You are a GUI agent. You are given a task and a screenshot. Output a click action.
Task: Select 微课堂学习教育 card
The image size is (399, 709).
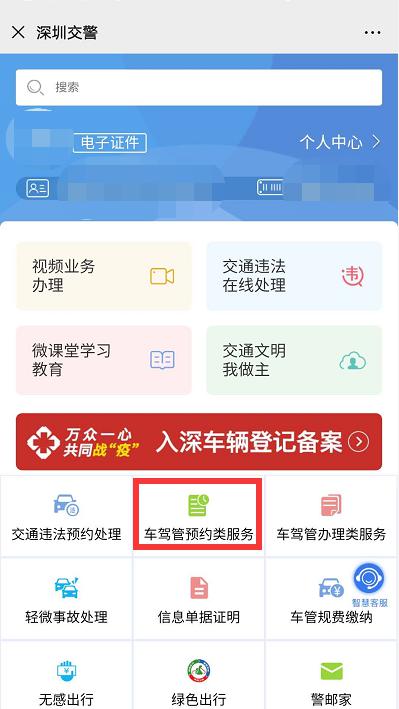pyautogui.click(x=104, y=360)
